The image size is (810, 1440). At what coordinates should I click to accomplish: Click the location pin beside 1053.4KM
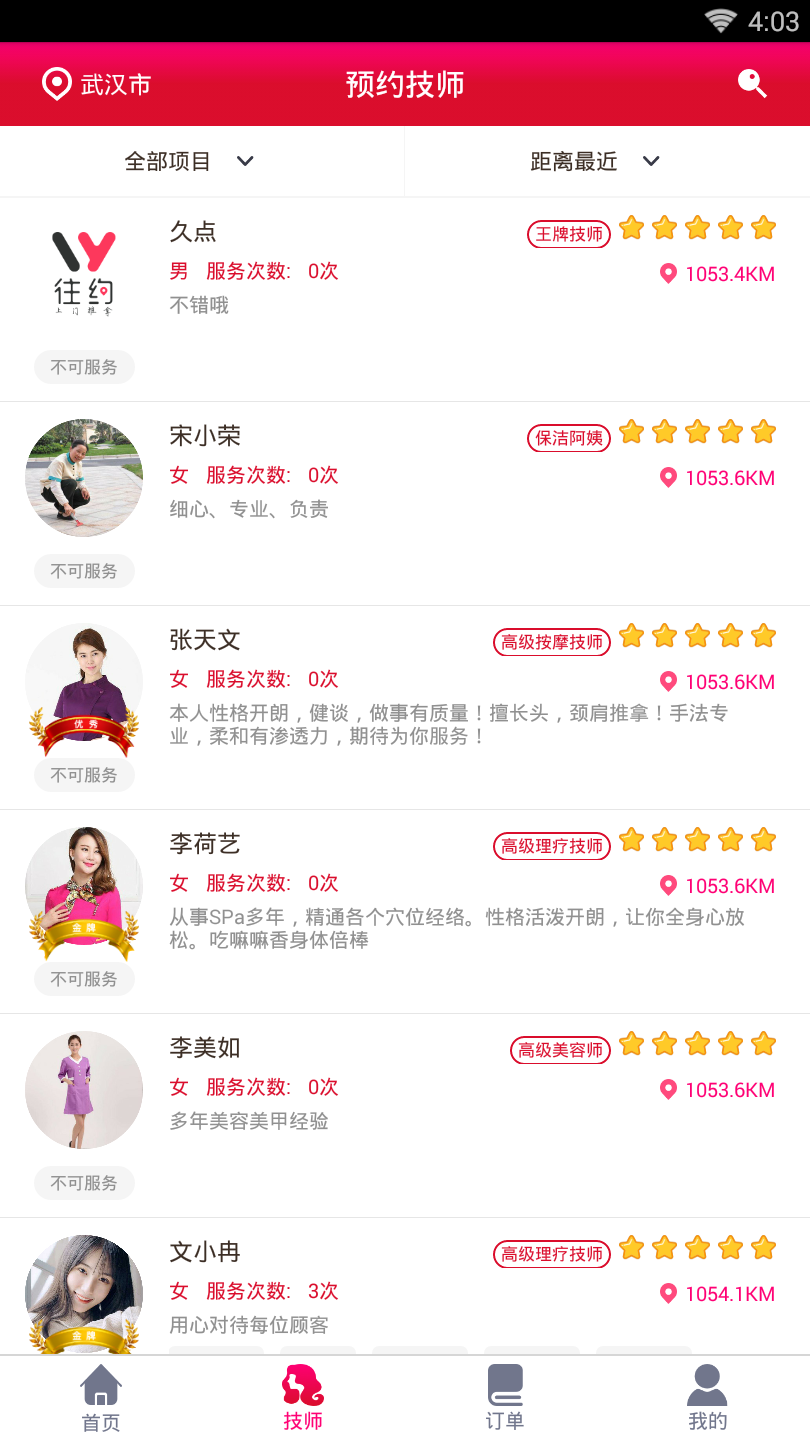coord(668,273)
